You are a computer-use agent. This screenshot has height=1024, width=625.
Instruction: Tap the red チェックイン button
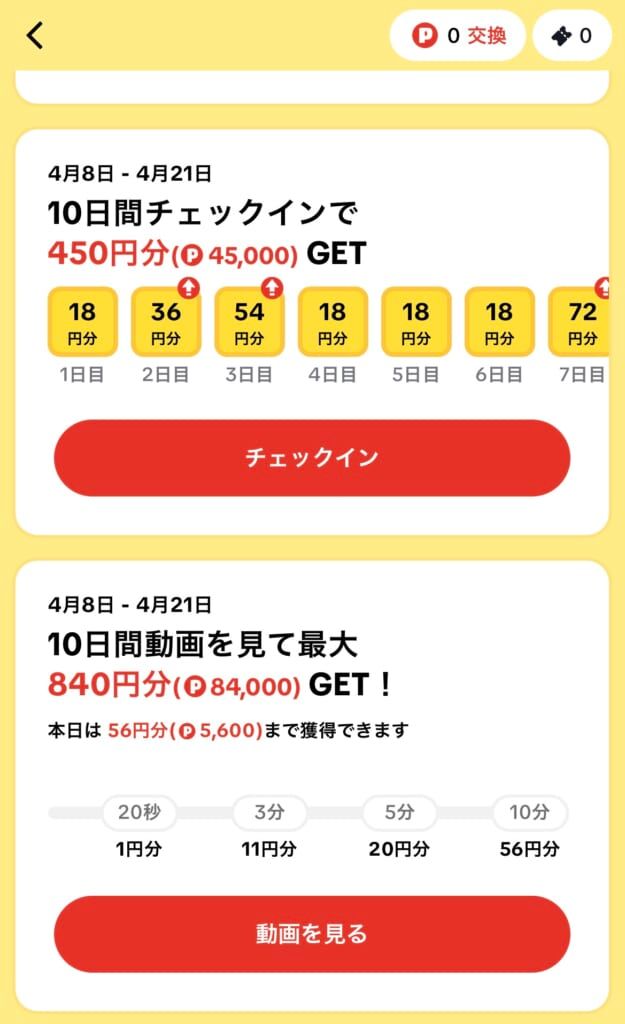[312, 458]
